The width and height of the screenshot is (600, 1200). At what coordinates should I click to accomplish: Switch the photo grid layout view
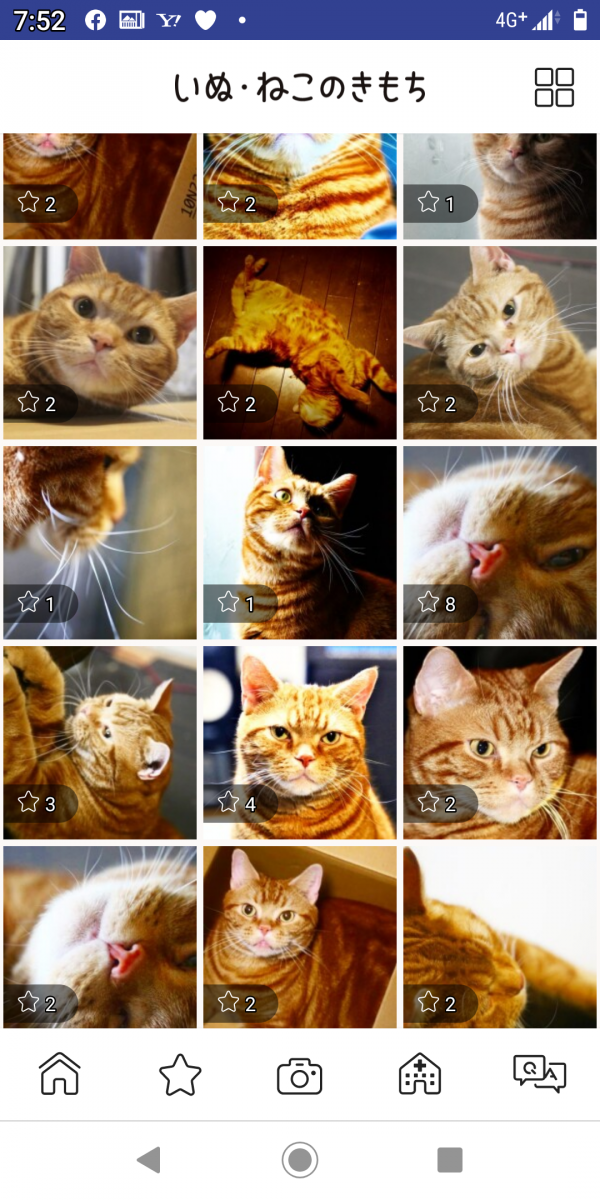pos(554,87)
